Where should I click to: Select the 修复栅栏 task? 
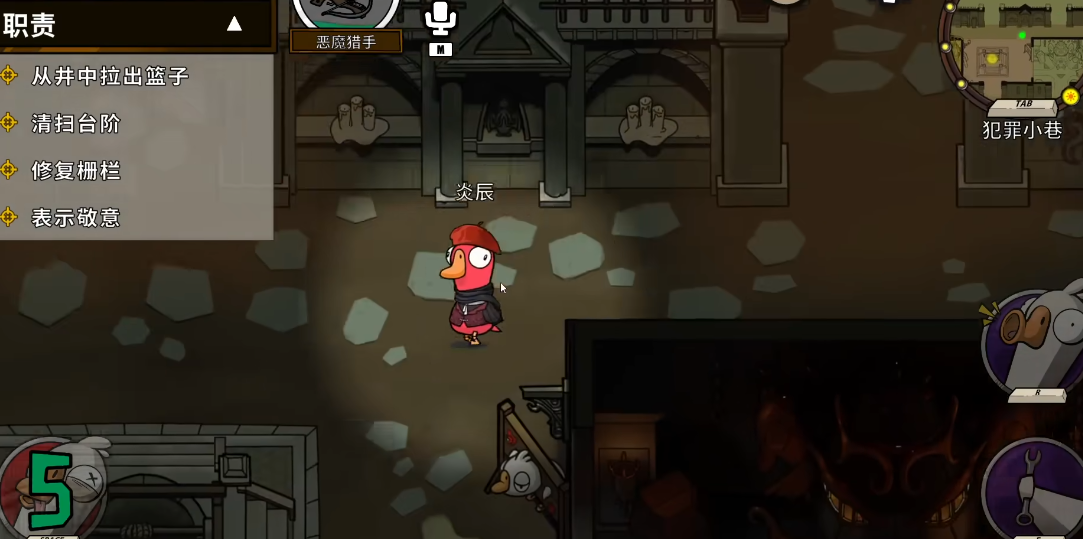(76, 170)
